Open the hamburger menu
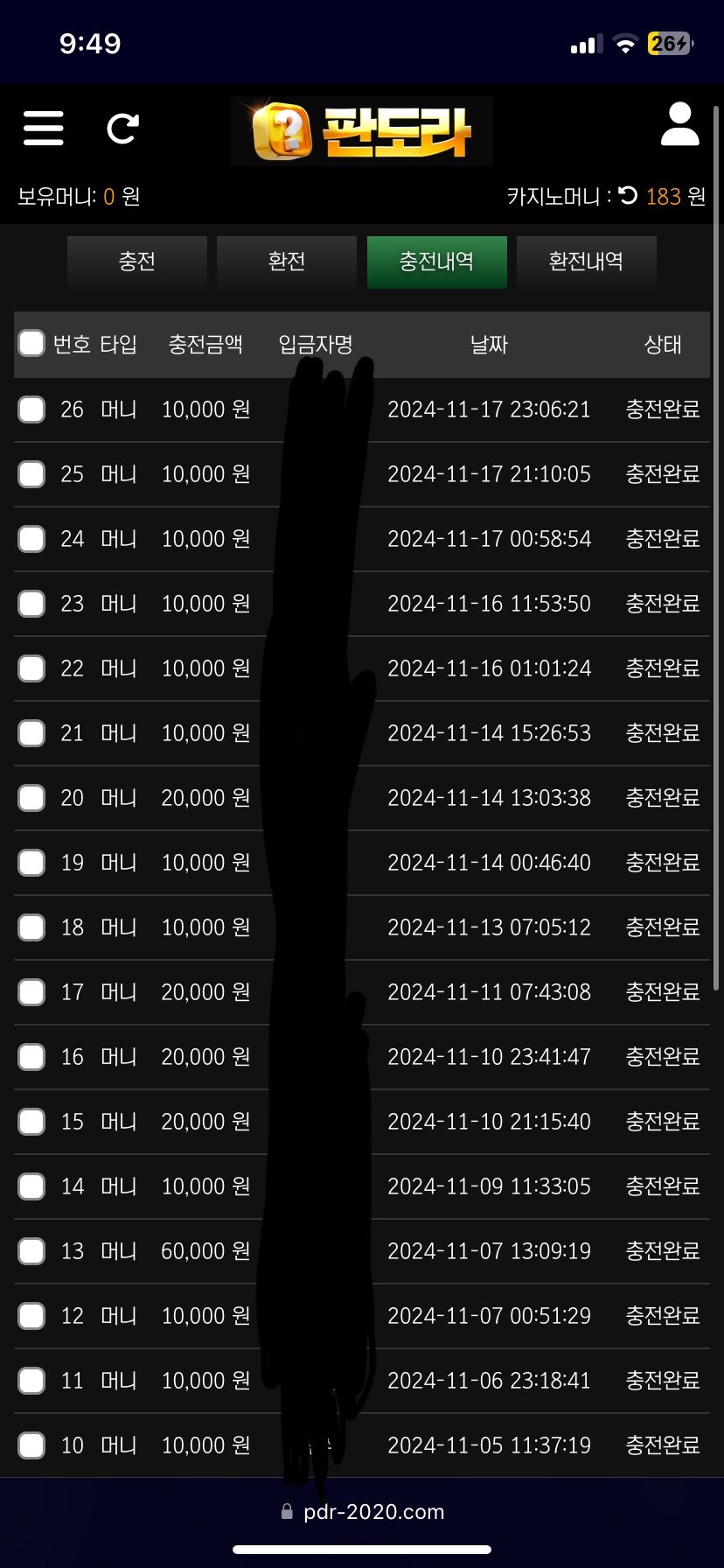This screenshot has width=724, height=1568. click(x=43, y=128)
